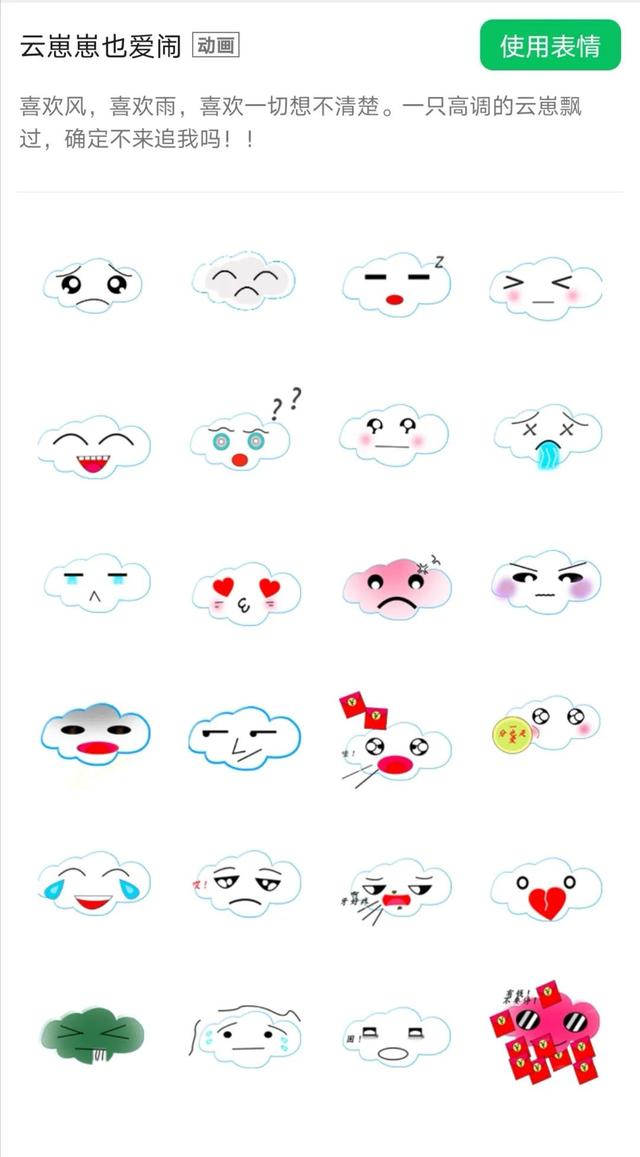Preview the sleeping cloud sticker with Z

[396, 284]
